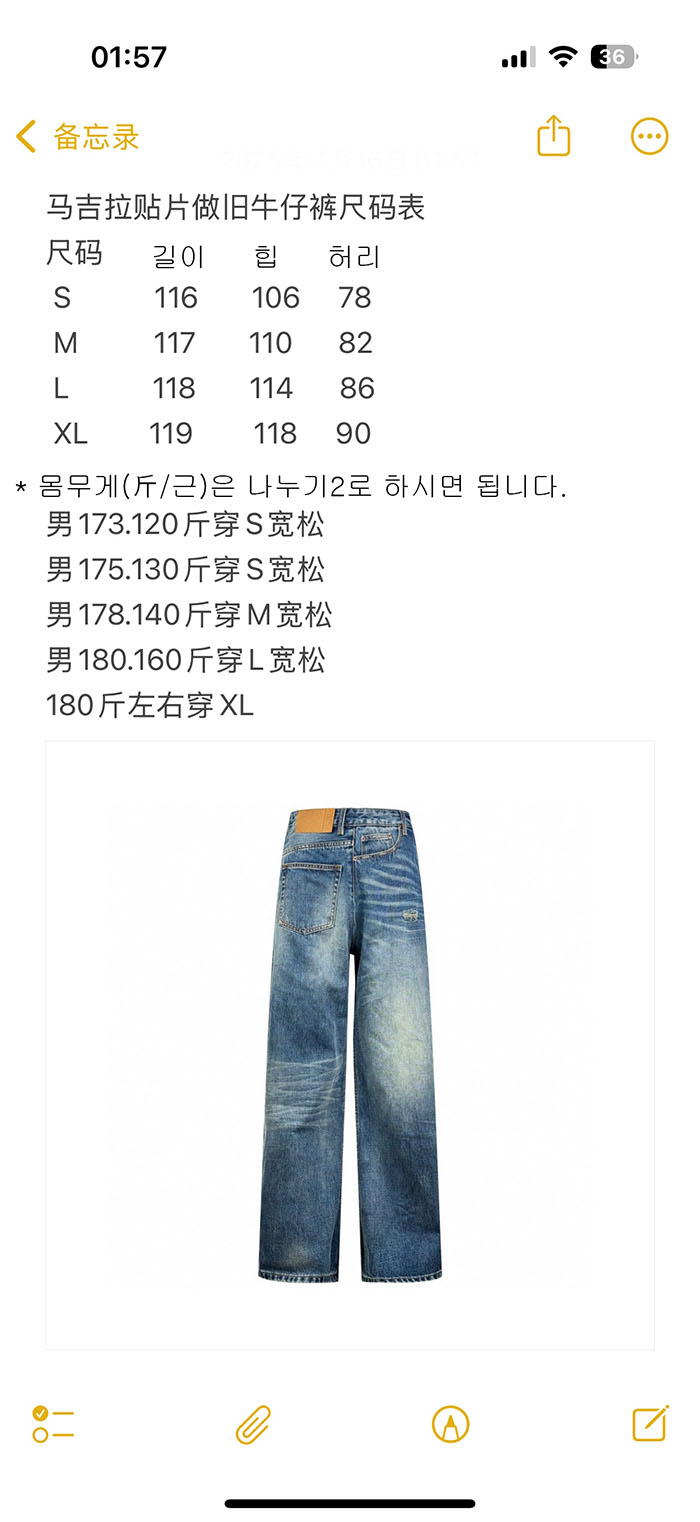
Task: Share this note
Action: click(553, 136)
